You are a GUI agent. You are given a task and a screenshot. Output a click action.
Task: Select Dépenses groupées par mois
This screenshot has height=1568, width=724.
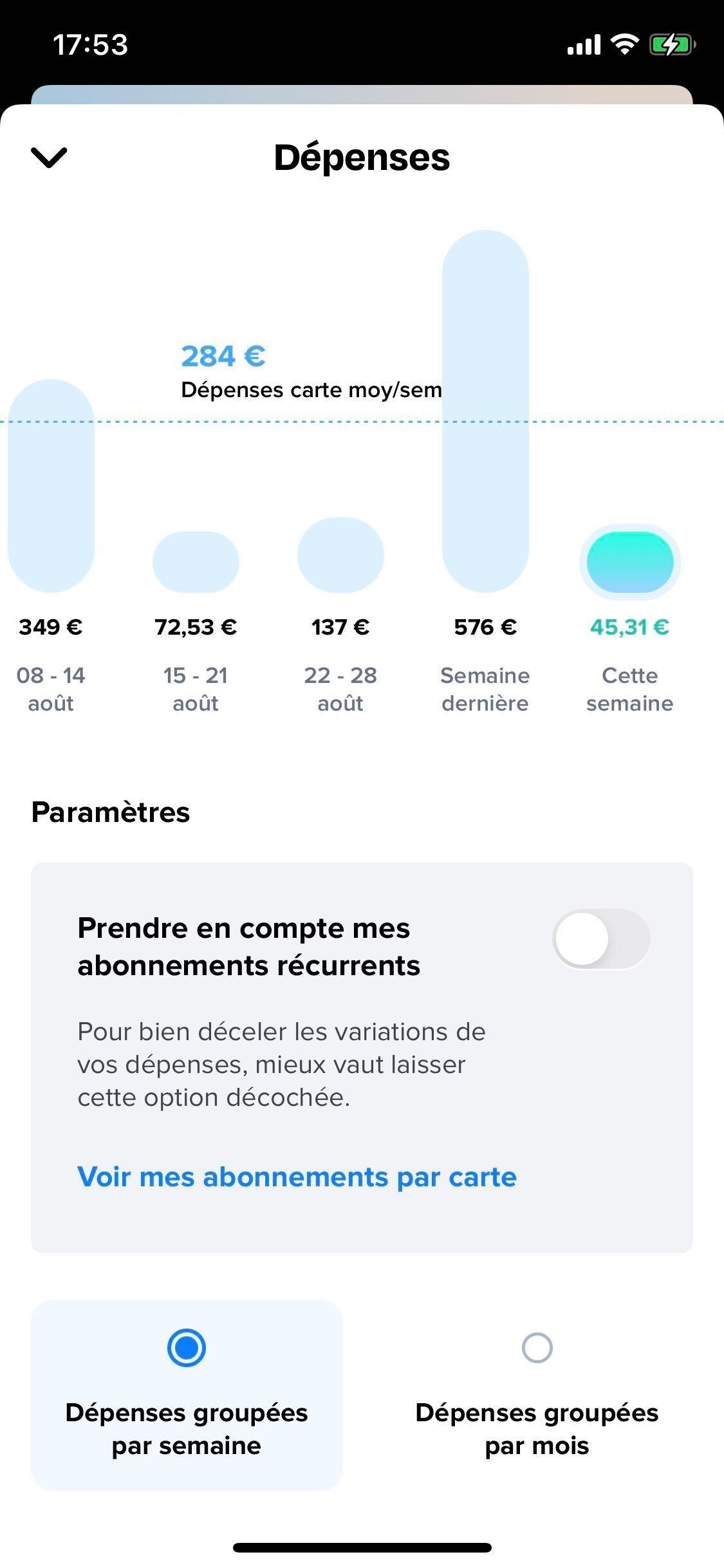click(537, 1395)
